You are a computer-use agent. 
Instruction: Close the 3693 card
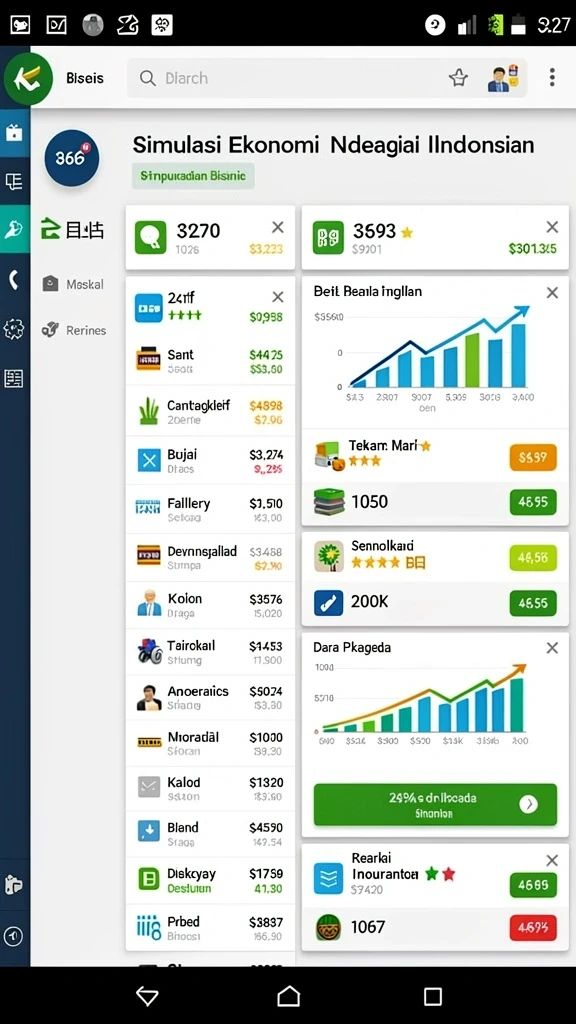click(x=552, y=227)
